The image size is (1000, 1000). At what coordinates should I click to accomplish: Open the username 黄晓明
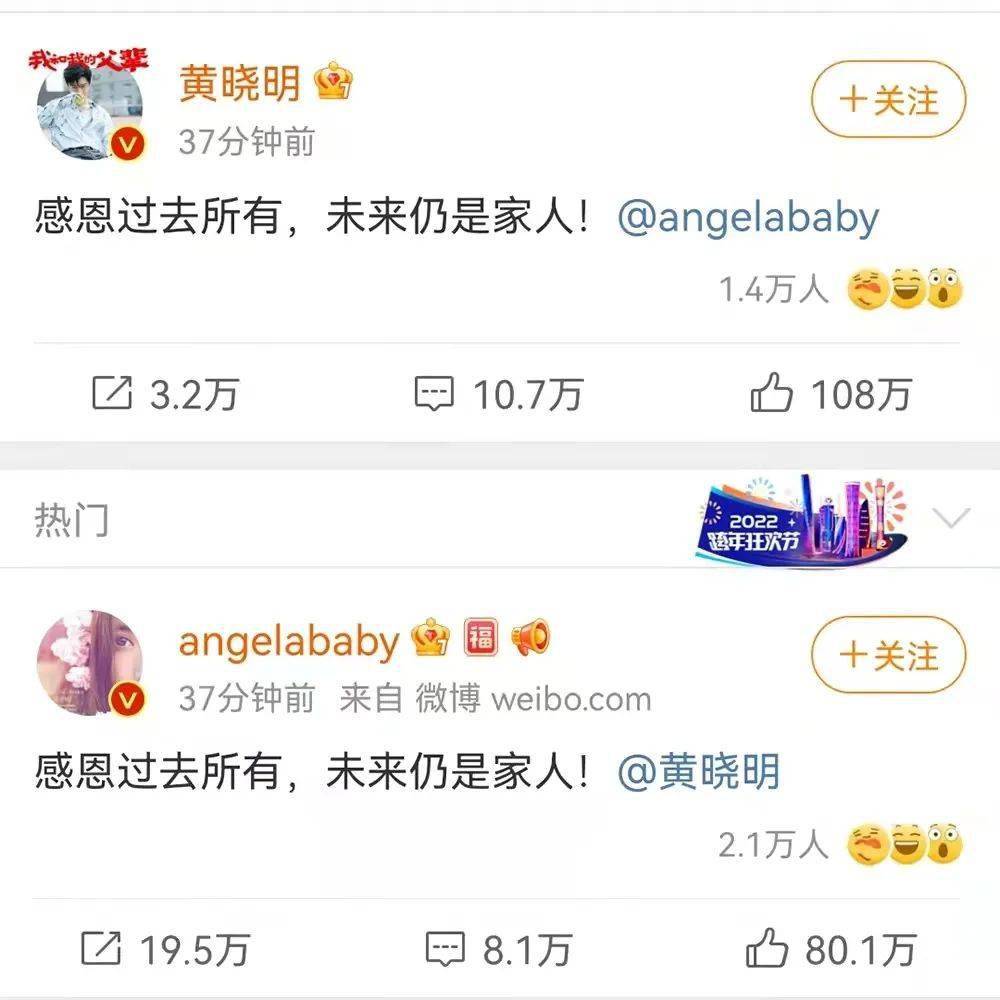click(x=240, y=85)
